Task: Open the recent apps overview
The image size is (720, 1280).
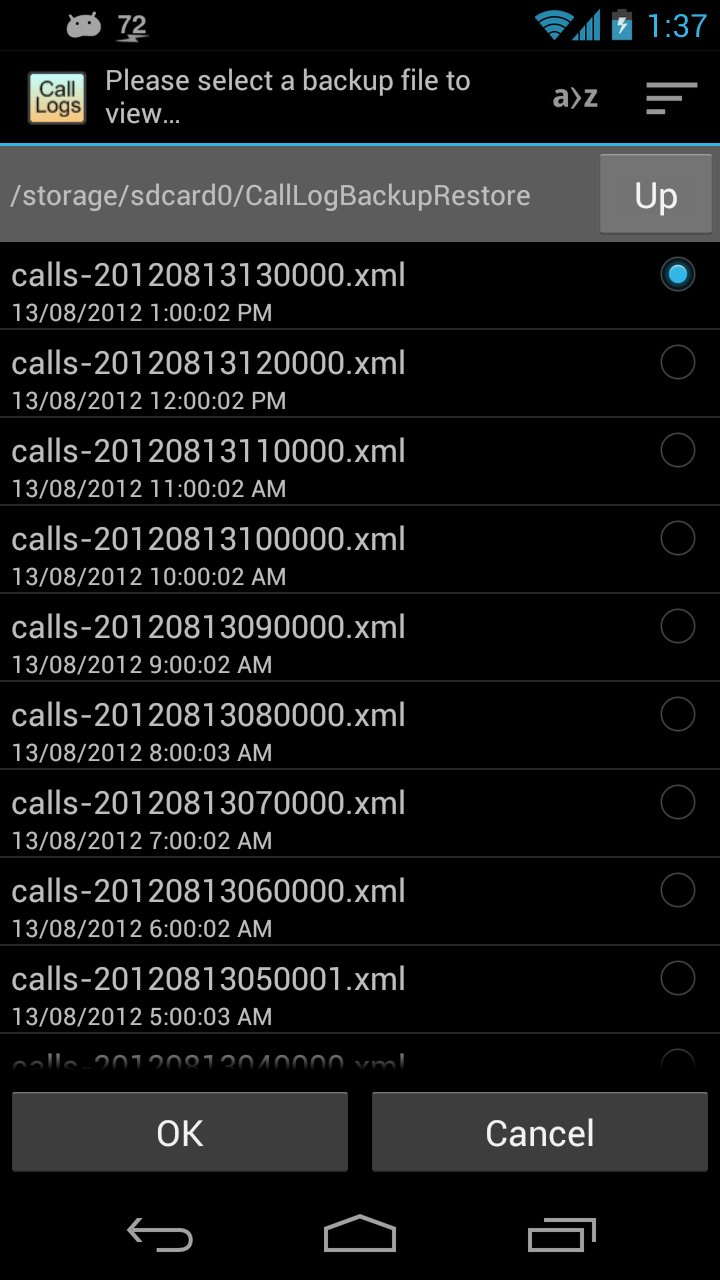Action: tap(561, 1235)
